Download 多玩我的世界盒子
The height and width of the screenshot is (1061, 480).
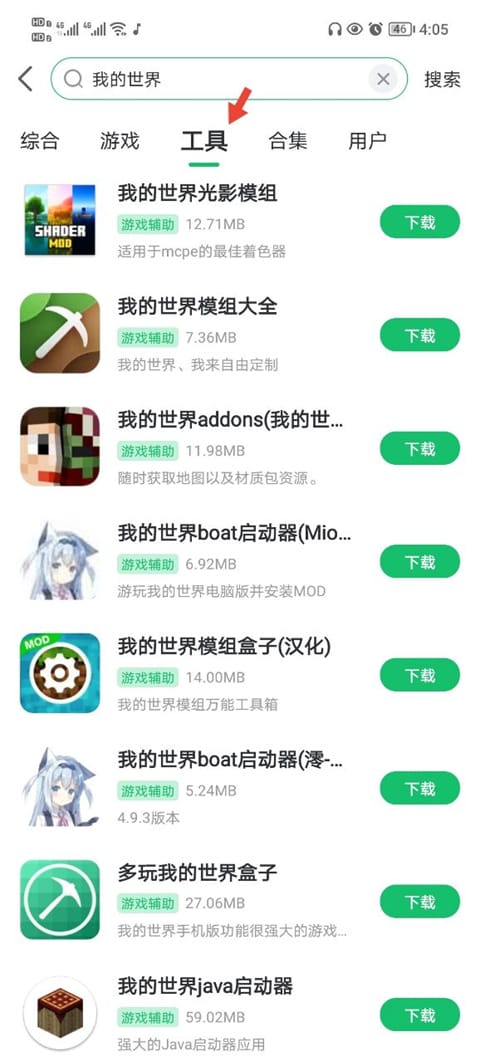(420, 901)
